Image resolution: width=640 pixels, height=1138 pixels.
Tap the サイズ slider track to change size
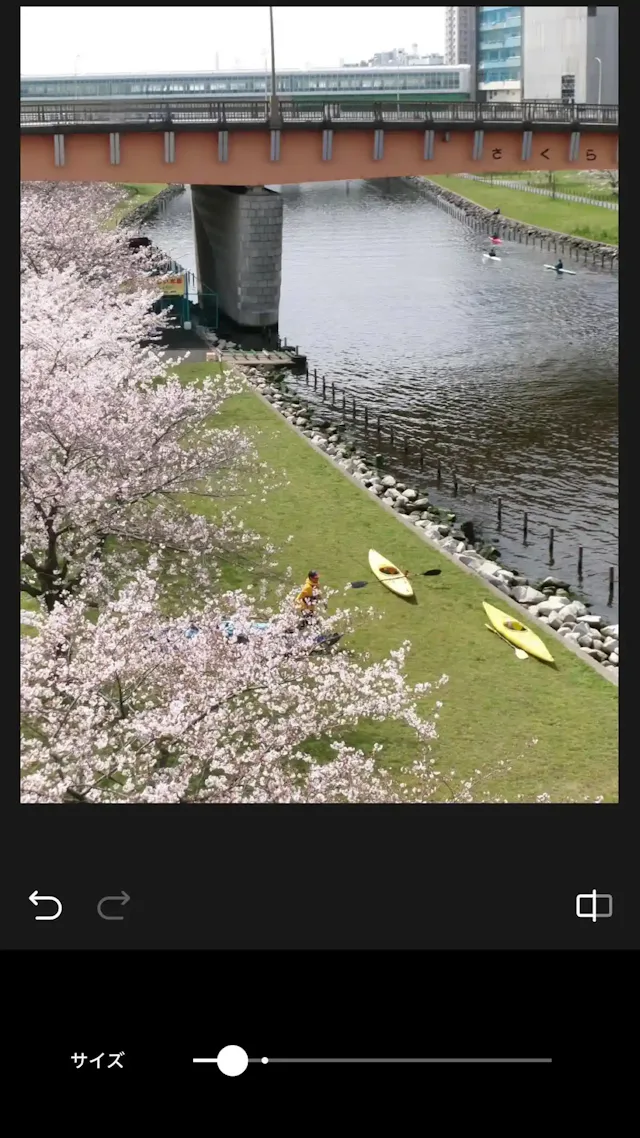[x=400, y=1060]
